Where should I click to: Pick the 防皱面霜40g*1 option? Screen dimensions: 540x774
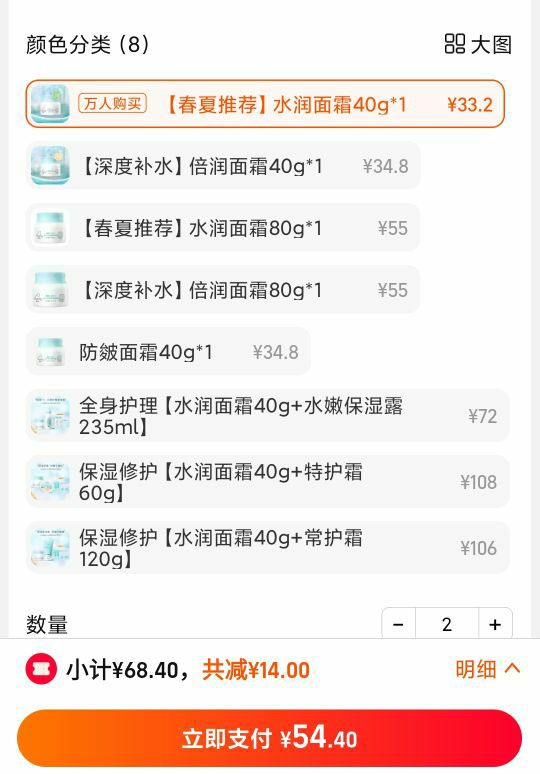(x=168, y=351)
